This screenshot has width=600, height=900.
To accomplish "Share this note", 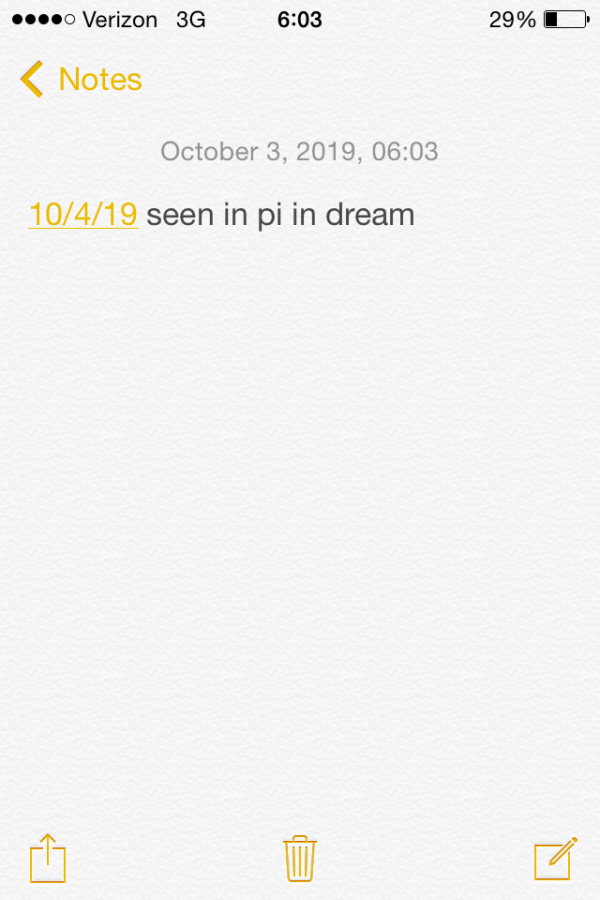I will [47, 858].
